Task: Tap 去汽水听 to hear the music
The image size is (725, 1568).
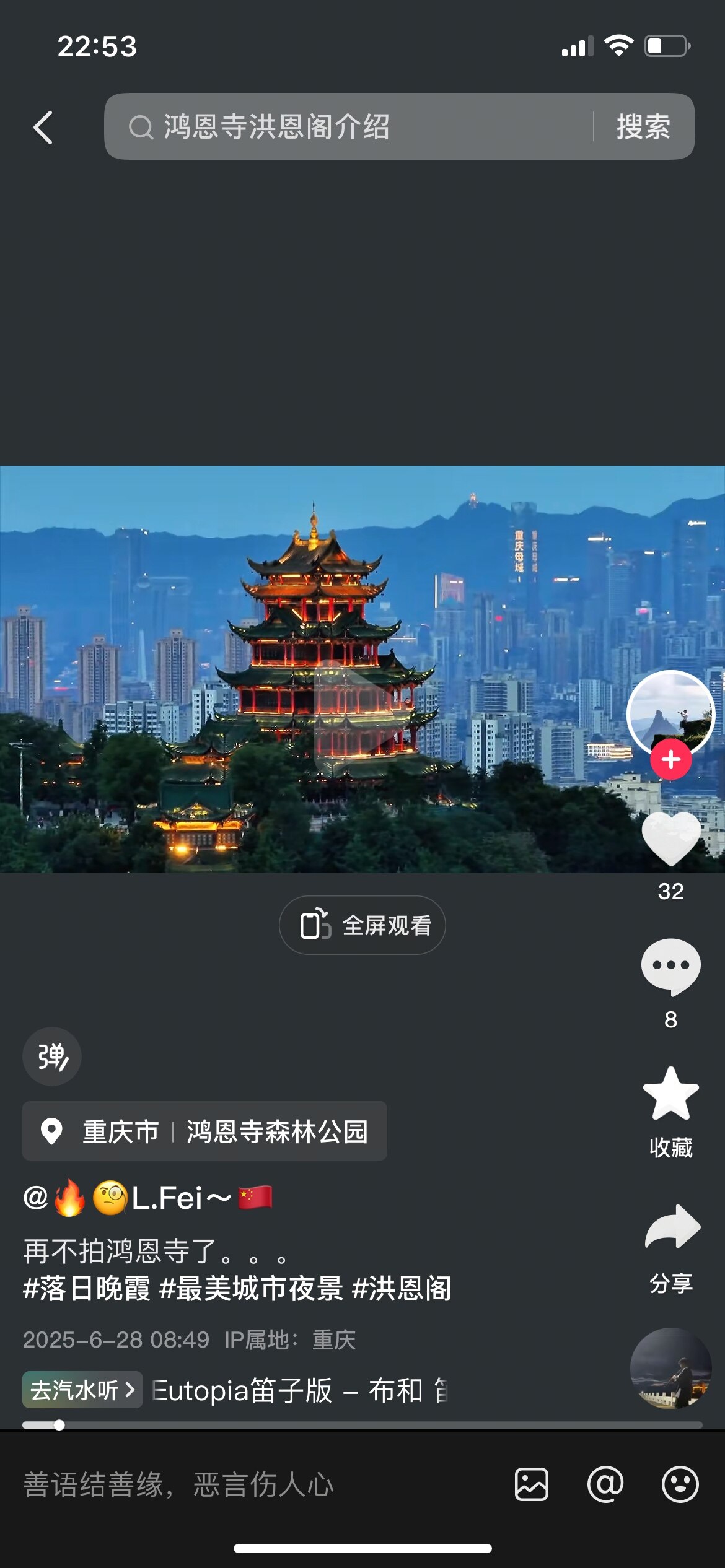Action: [x=82, y=1390]
